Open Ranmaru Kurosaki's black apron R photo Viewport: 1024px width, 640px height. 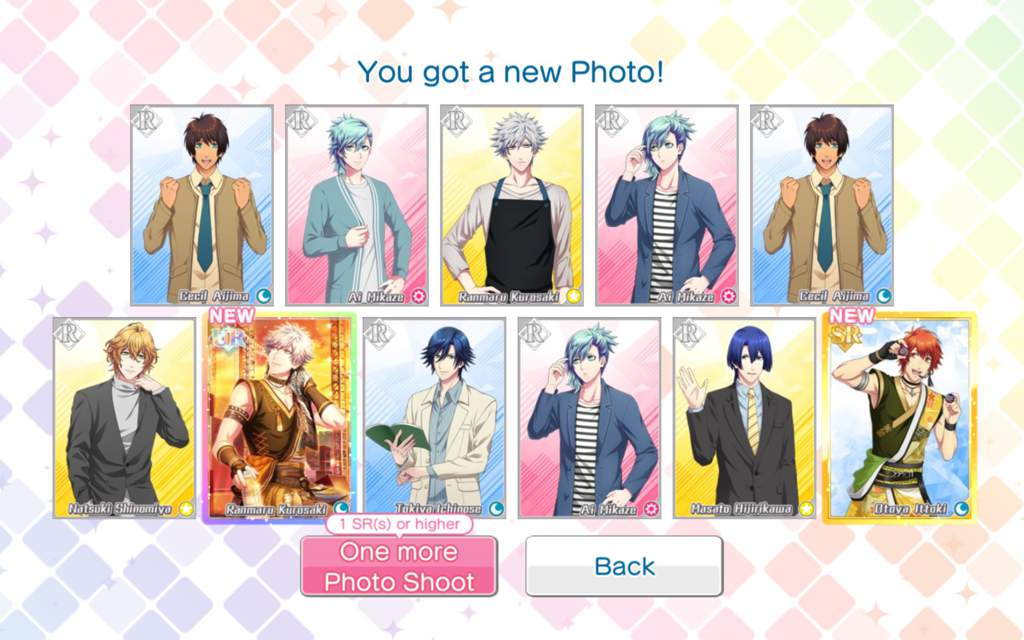point(512,205)
